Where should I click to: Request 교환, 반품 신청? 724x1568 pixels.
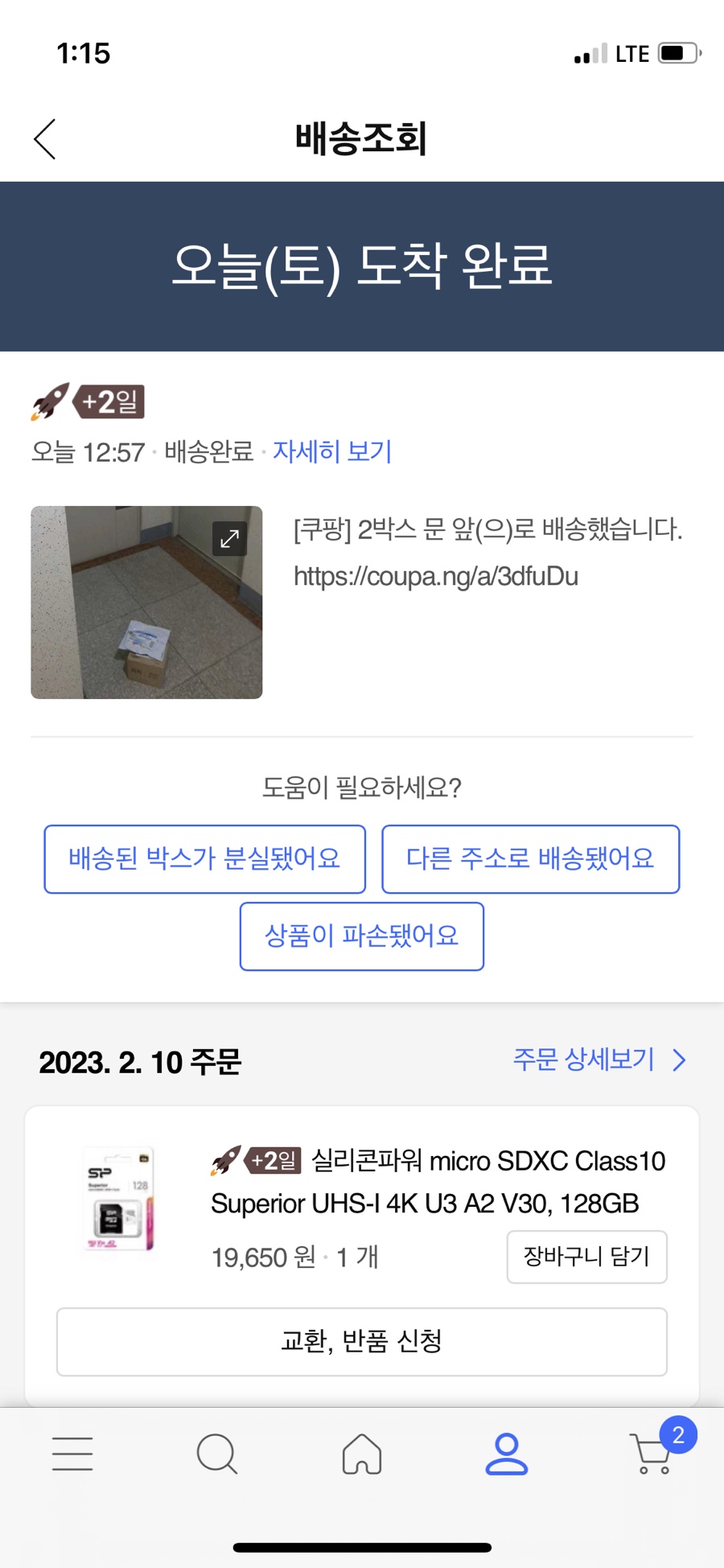(361, 1341)
